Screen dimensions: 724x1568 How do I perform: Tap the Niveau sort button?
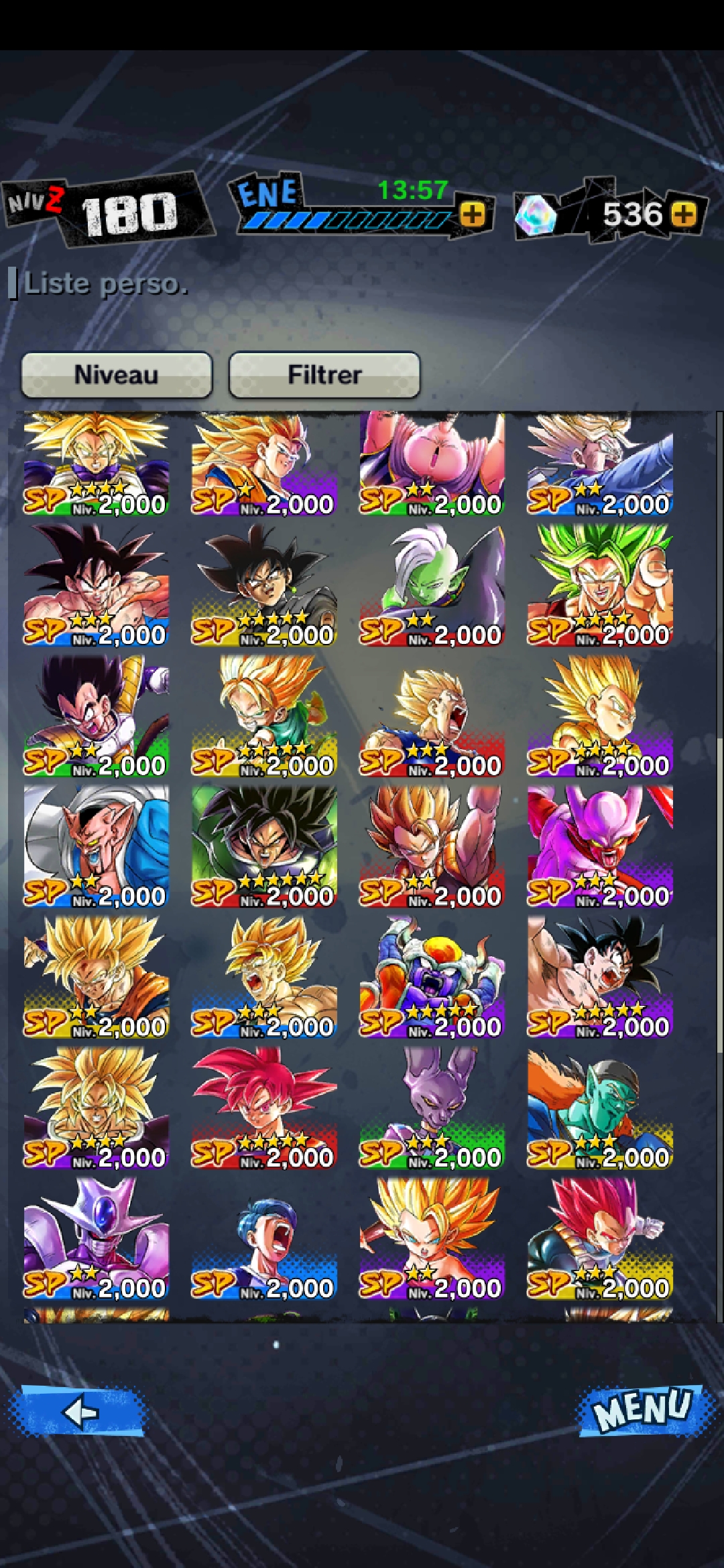click(117, 375)
